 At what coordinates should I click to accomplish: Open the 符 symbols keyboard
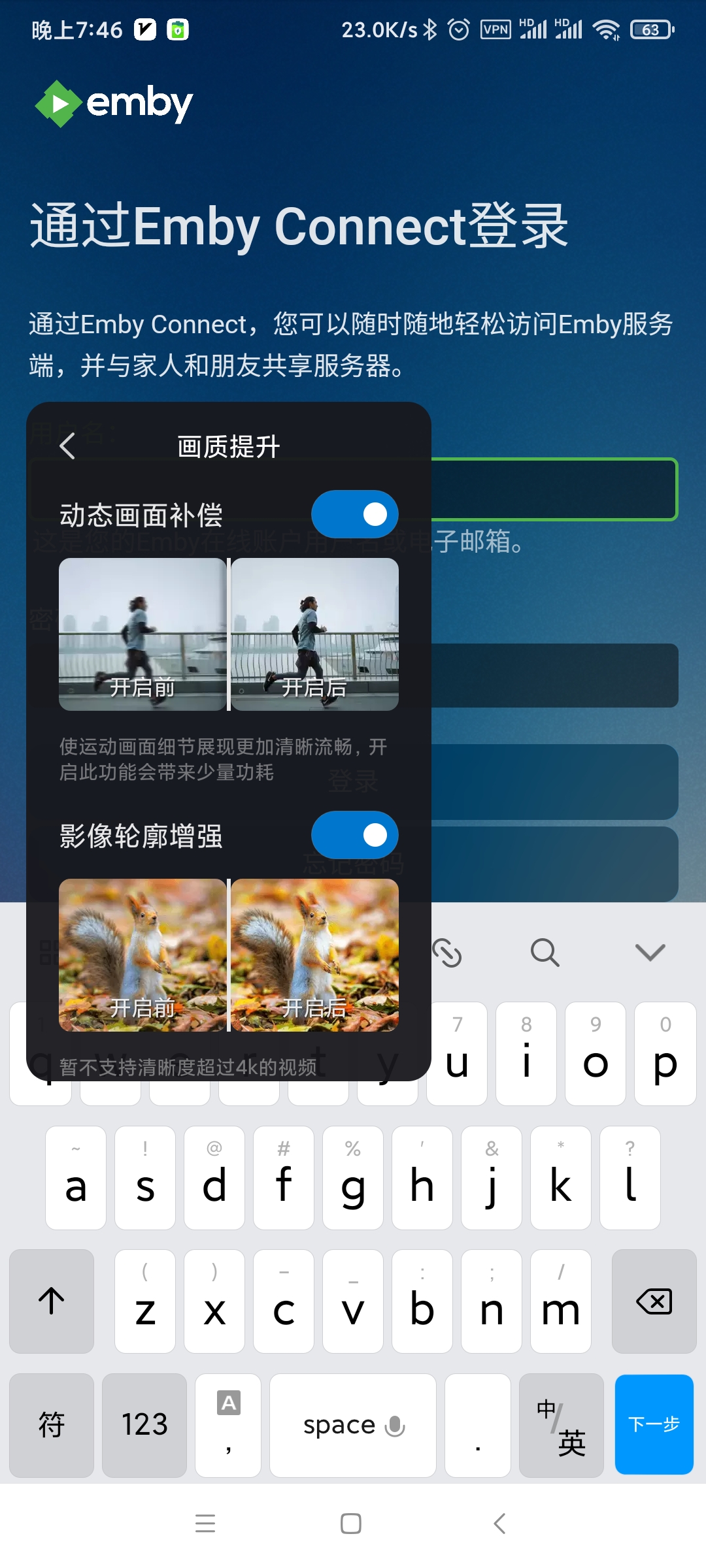click(x=52, y=1425)
